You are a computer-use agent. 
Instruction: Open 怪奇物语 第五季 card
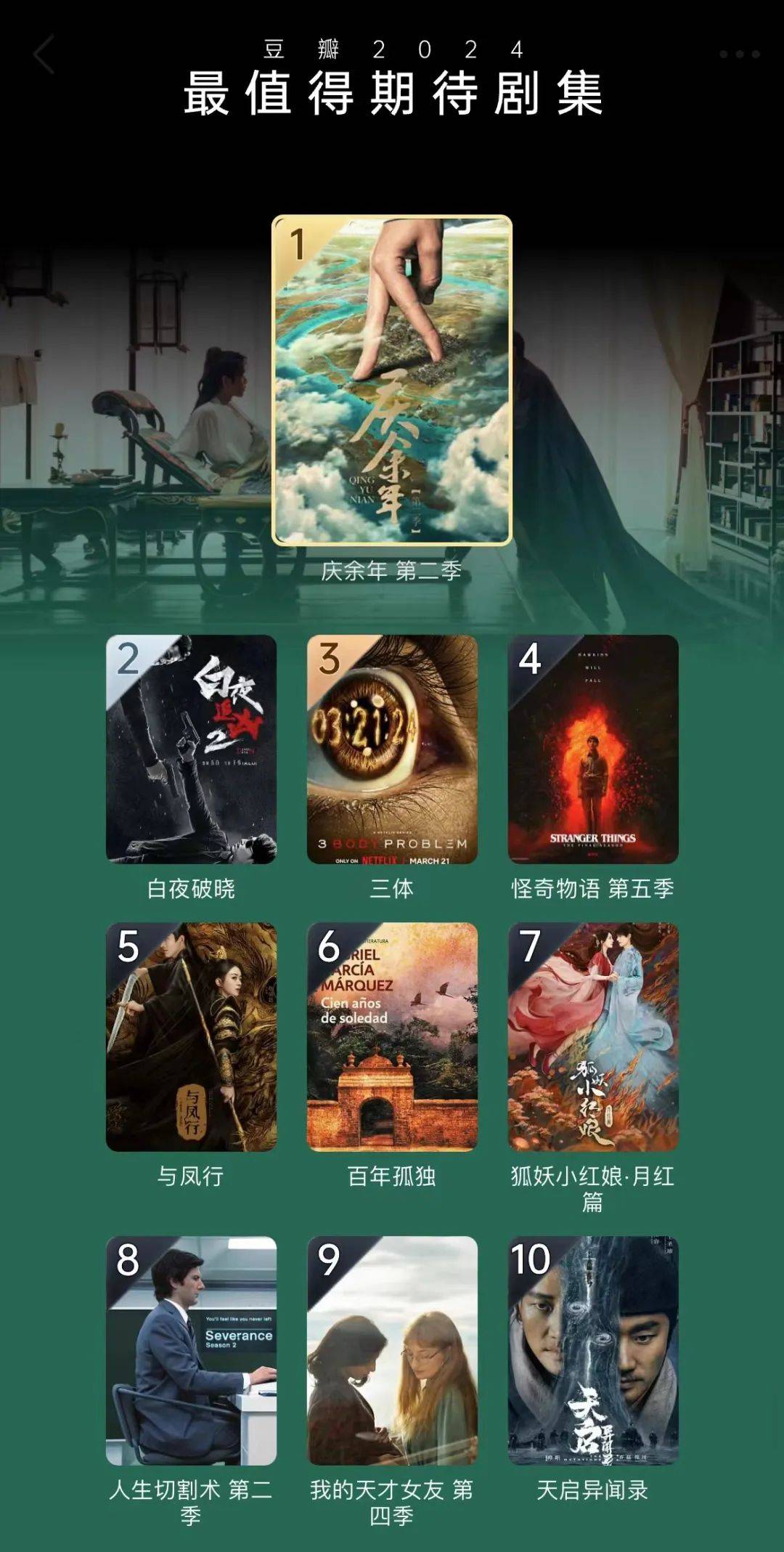coord(592,749)
